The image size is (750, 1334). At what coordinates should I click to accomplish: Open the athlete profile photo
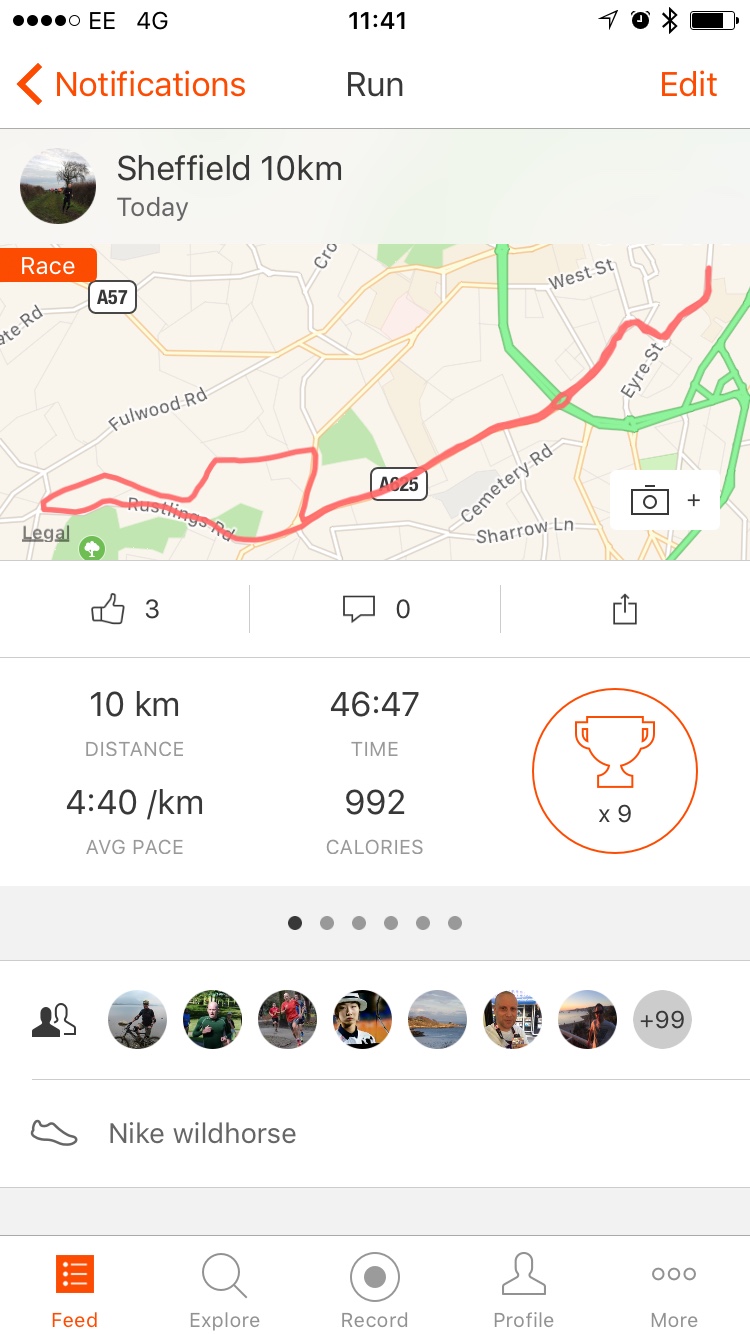click(x=58, y=187)
